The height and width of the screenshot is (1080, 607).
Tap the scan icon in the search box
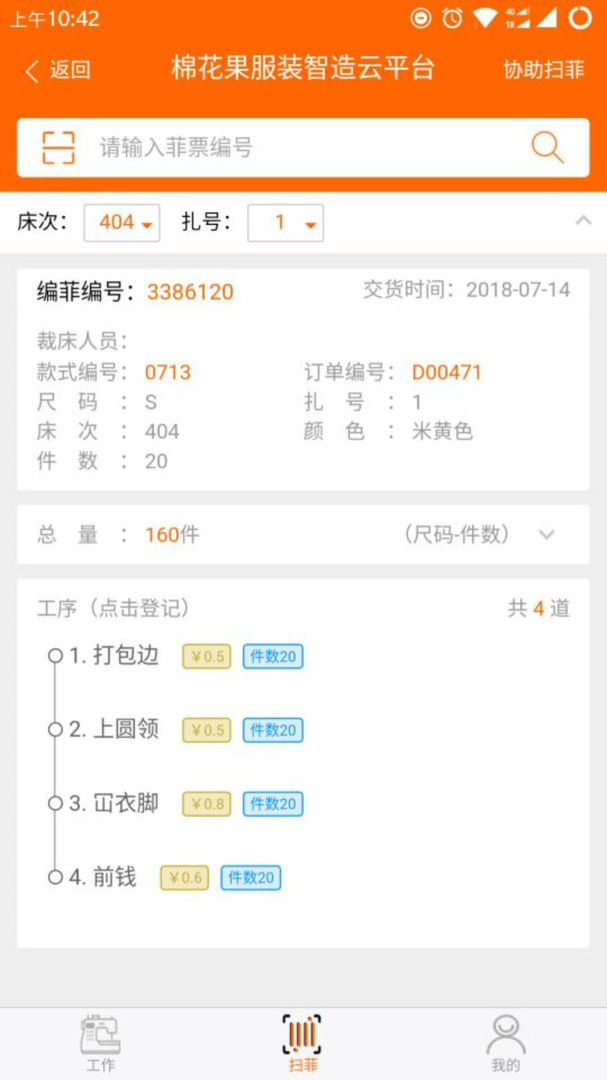tap(59, 148)
